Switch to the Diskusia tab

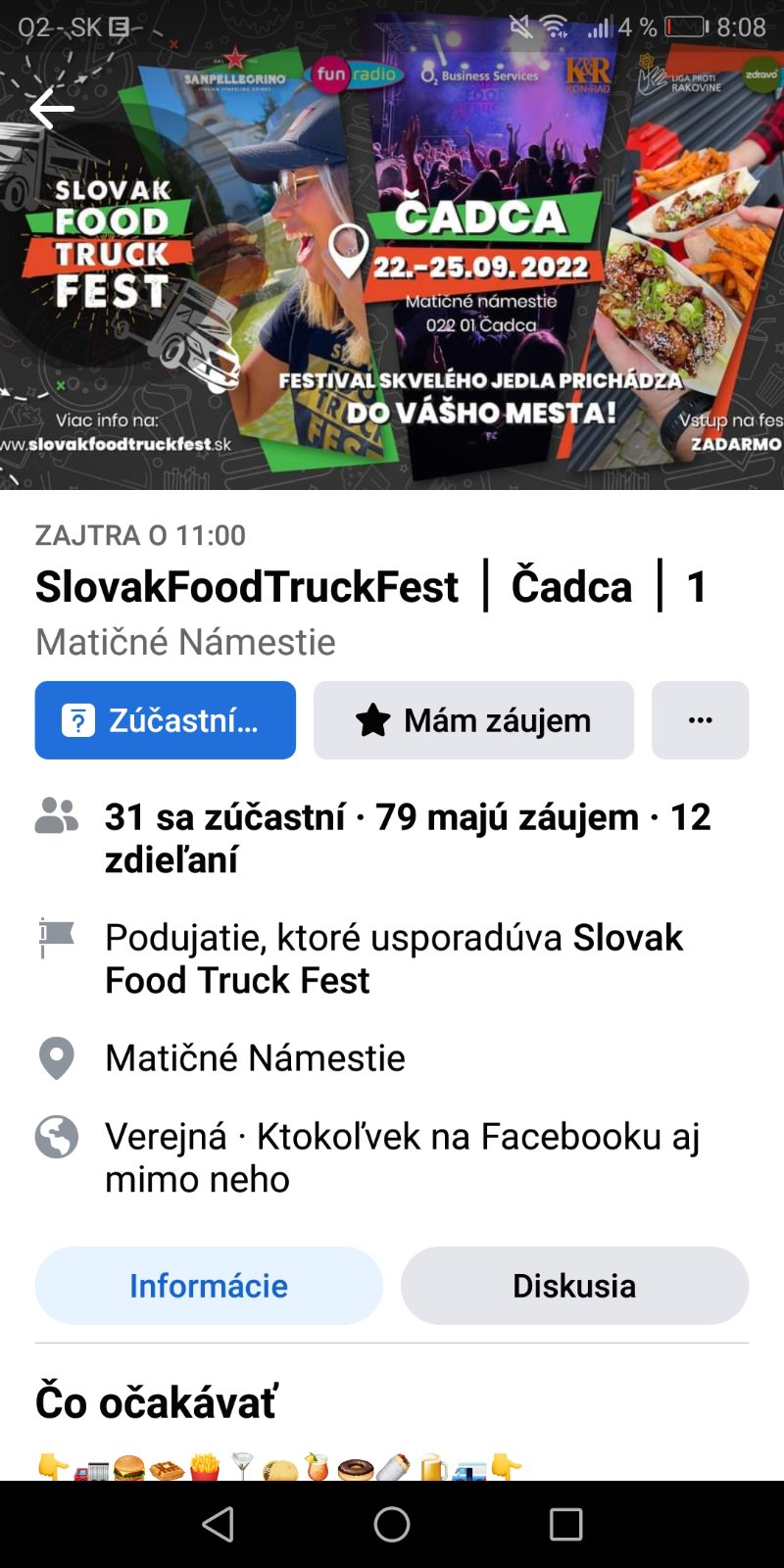[574, 1286]
